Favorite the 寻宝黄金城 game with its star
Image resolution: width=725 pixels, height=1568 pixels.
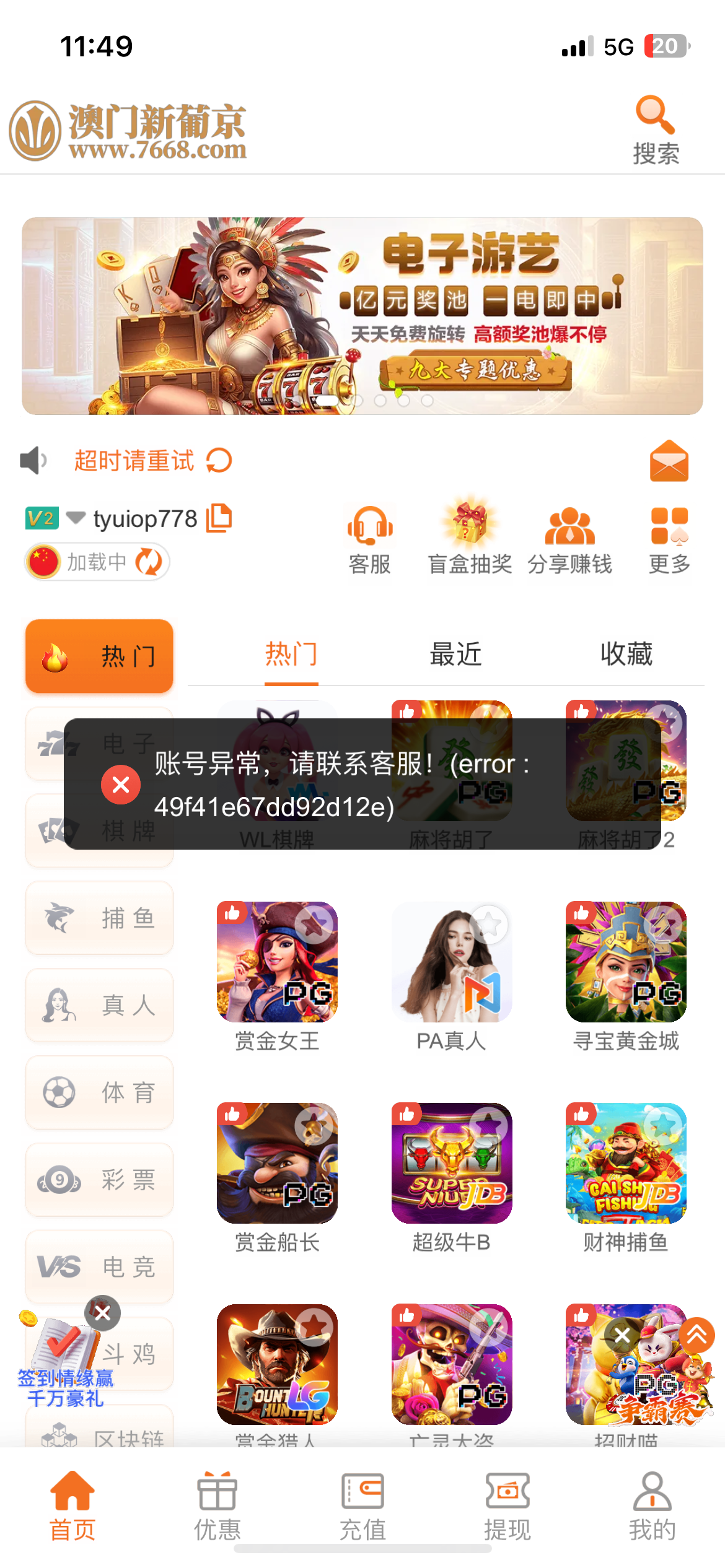click(x=664, y=925)
